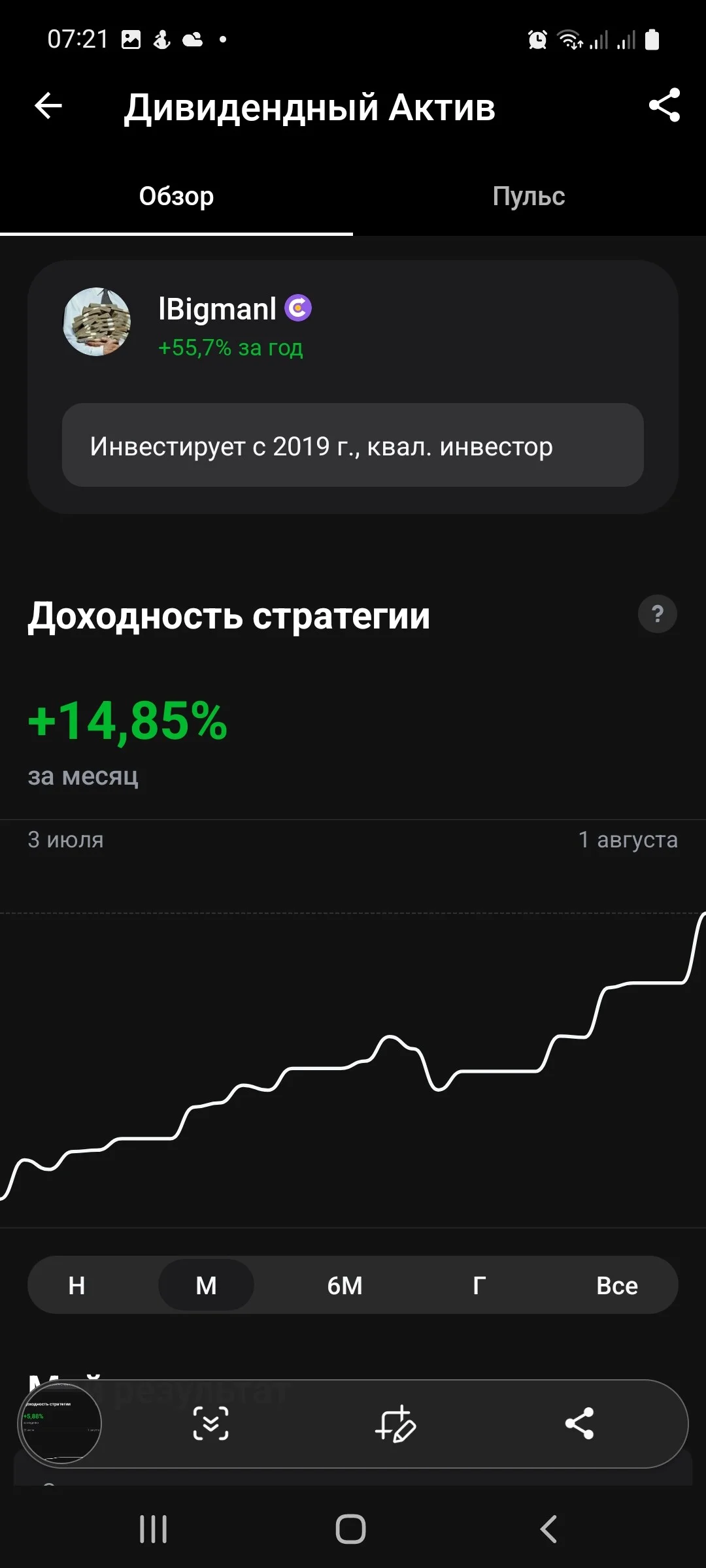This screenshot has height=1568, width=706.
Task: Tap the scroll capture icon
Action: point(210,1424)
